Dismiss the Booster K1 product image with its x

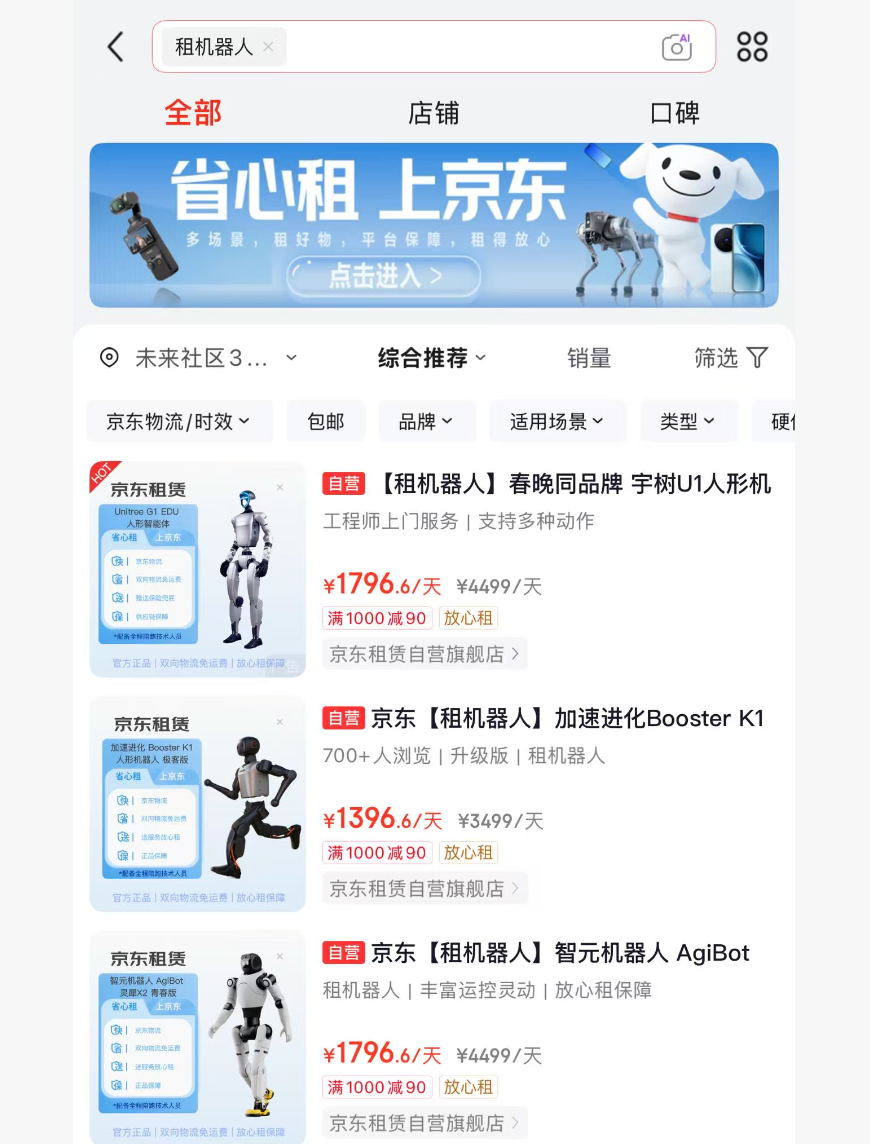tap(280, 722)
